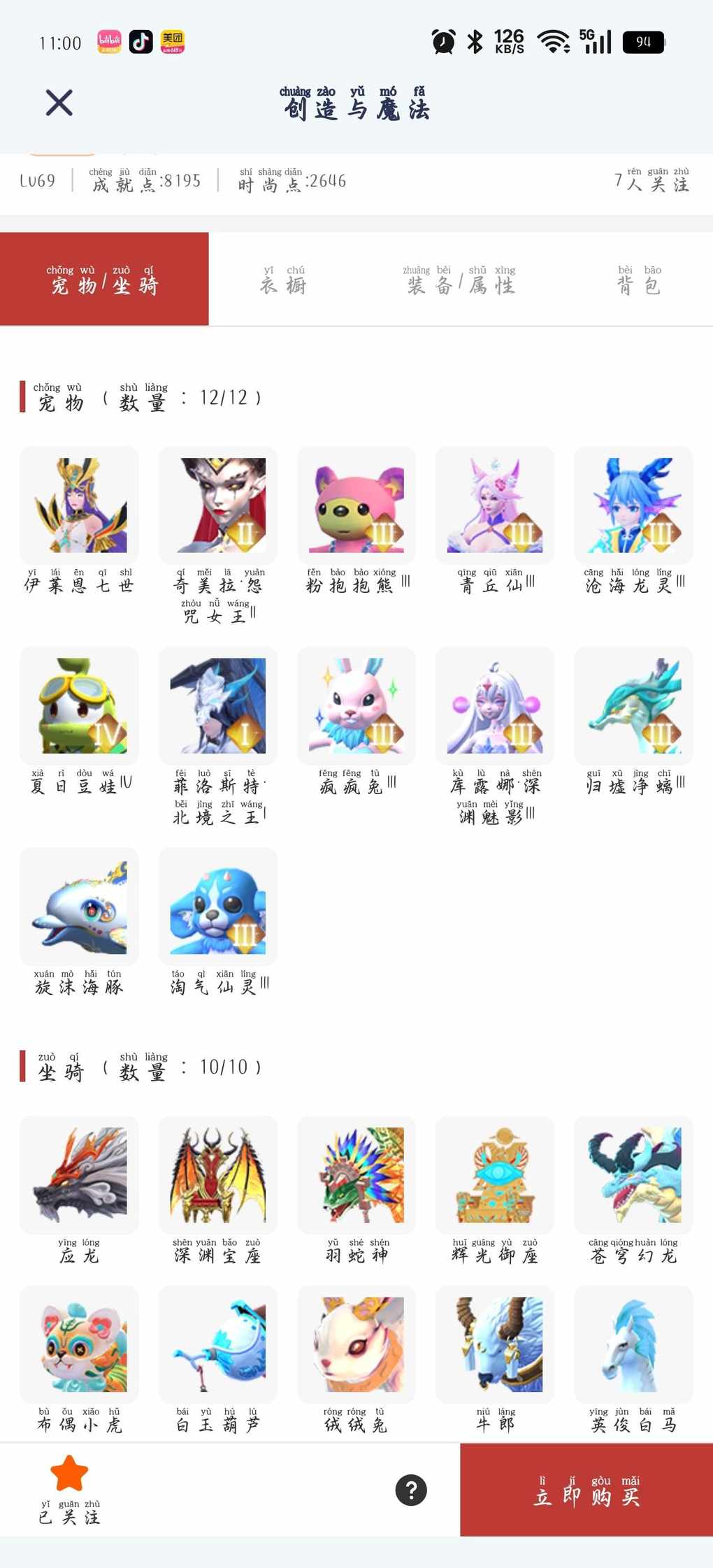This screenshot has width=713, height=1568.
Task: Close the 创造与魔法 page
Action: coord(59,103)
